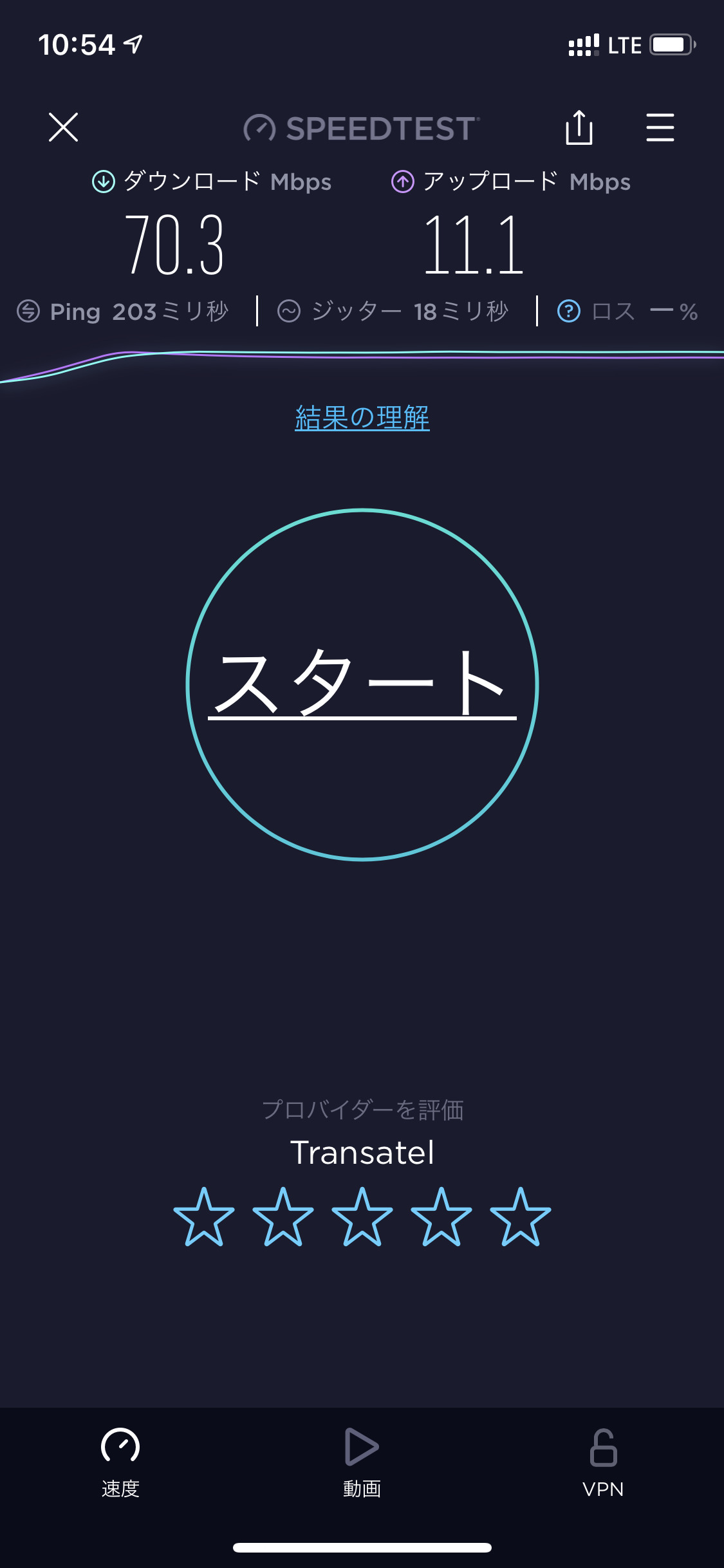
Task: Switch to the VPN tab
Action: 603,1462
